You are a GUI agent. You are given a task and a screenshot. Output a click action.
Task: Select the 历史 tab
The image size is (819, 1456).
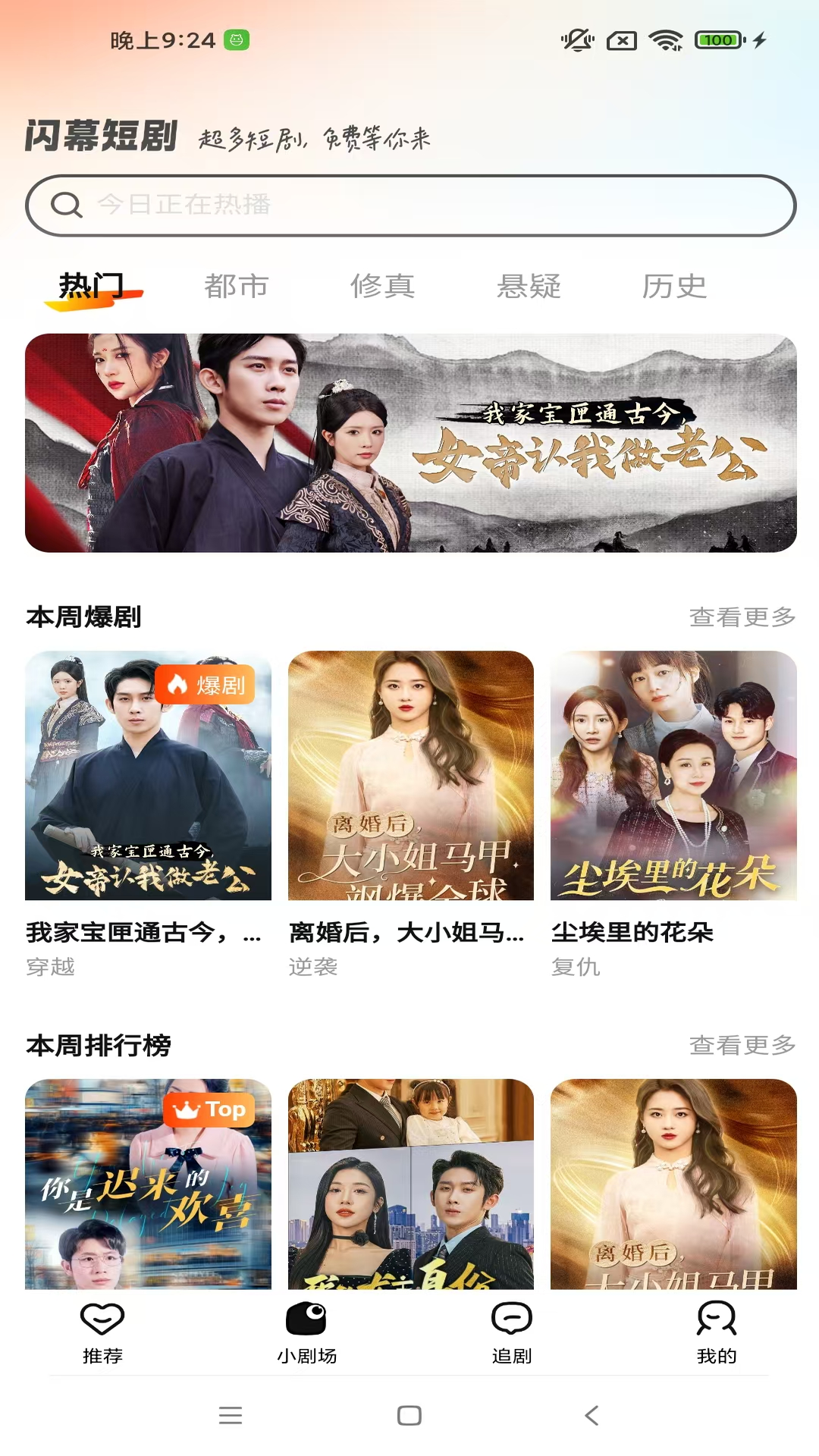click(x=674, y=287)
